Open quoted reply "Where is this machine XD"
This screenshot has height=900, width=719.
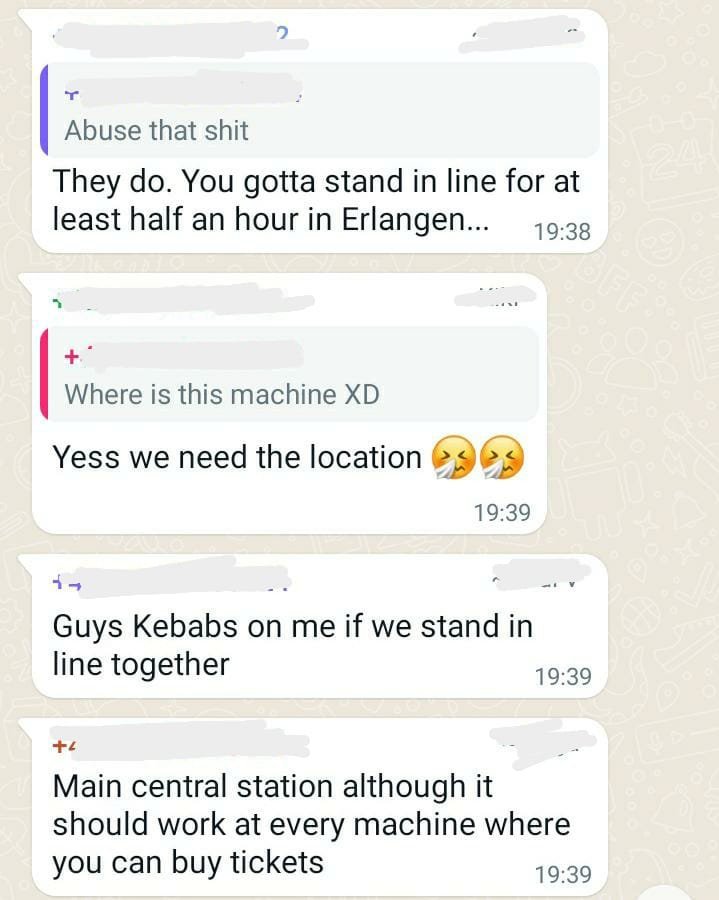pyautogui.click(x=288, y=376)
